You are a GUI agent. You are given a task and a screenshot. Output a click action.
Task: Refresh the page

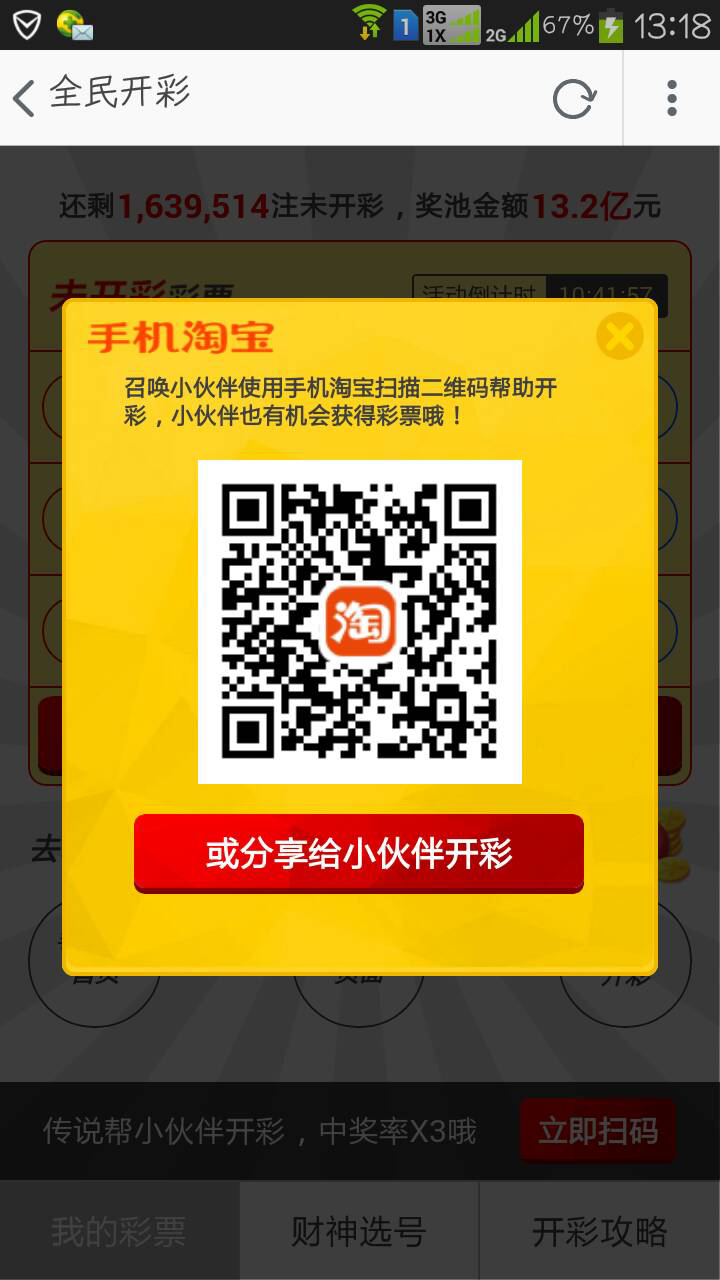(x=574, y=98)
